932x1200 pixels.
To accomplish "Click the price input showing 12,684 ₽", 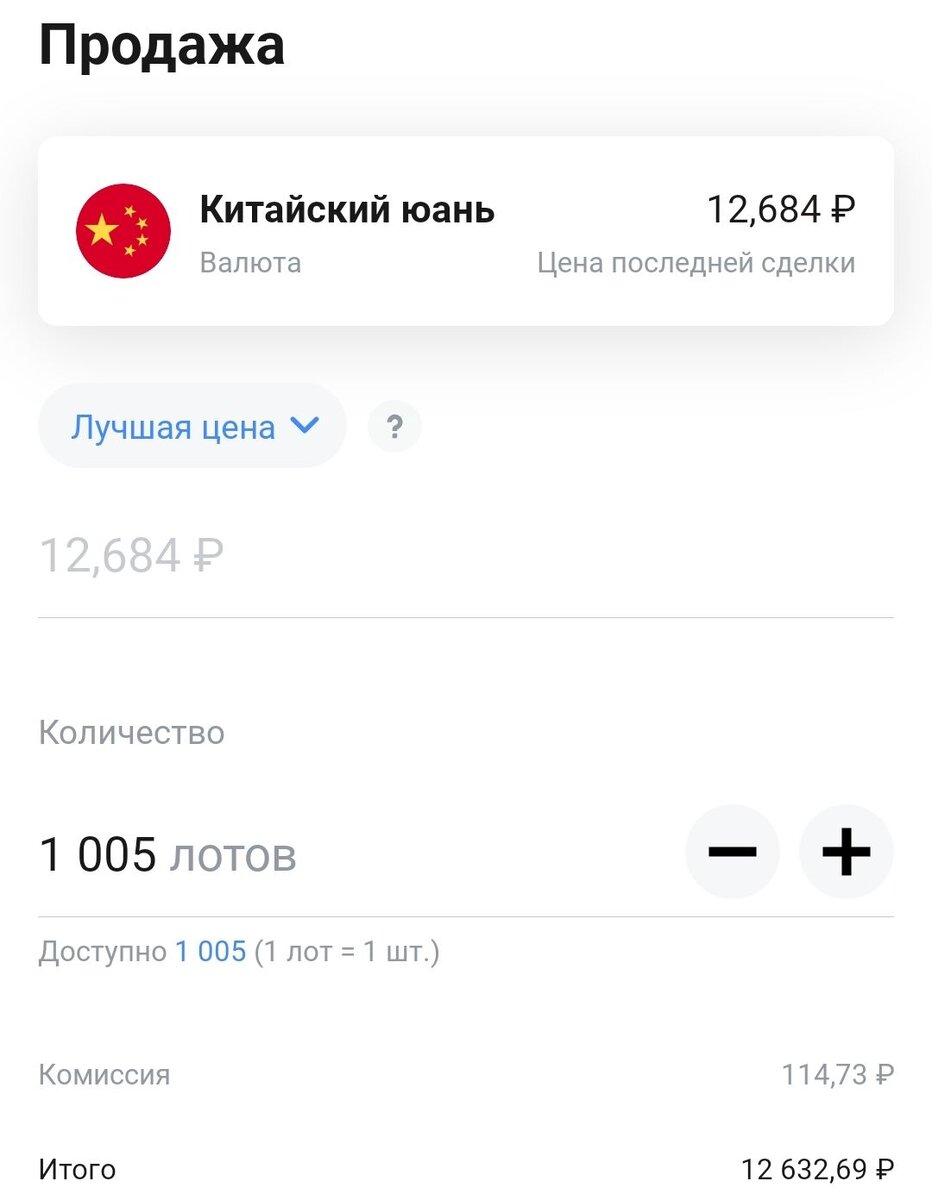I will pos(130,555).
